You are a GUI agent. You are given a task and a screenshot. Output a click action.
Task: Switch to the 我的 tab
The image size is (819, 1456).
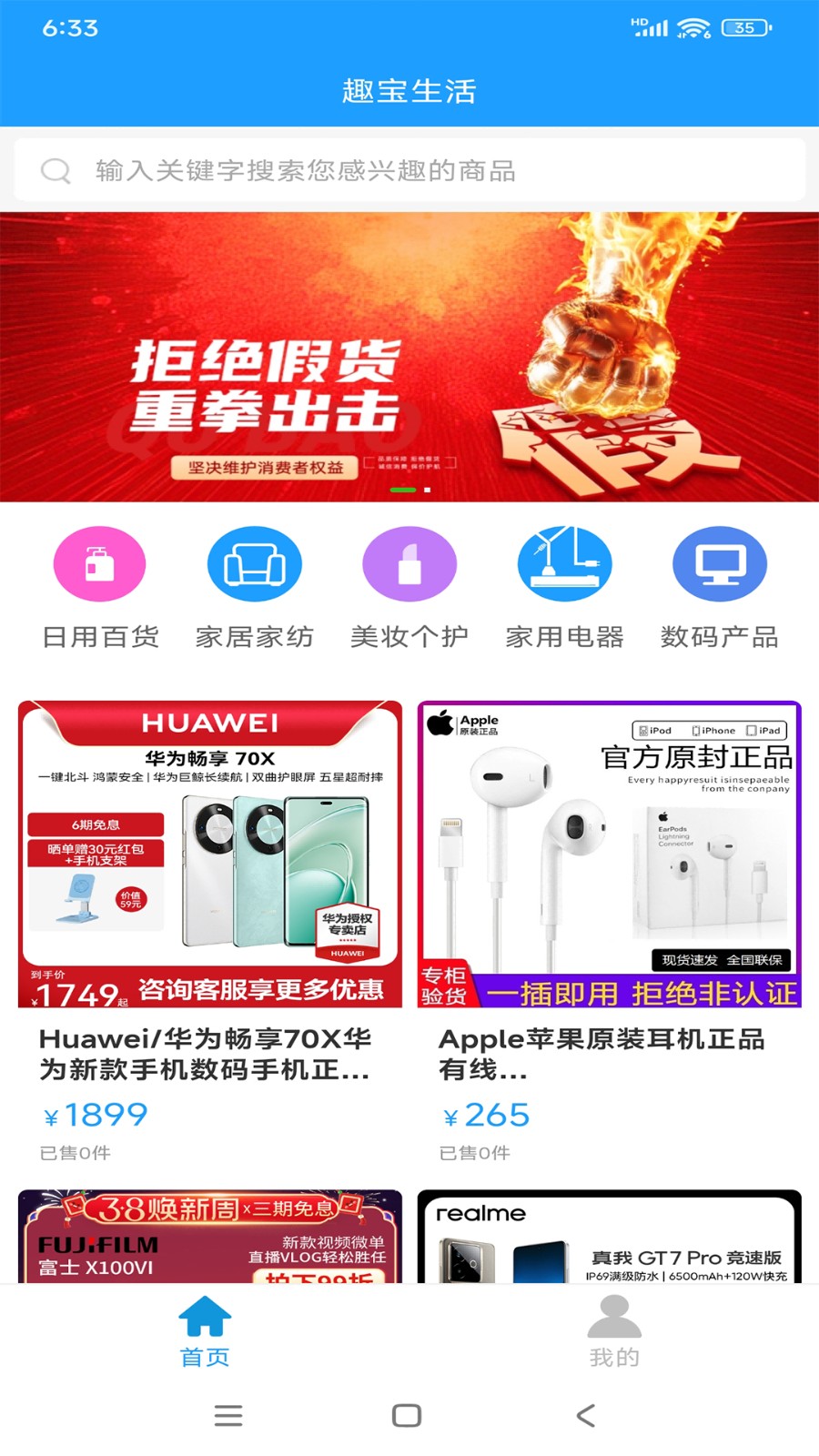(x=614, y=1331)
